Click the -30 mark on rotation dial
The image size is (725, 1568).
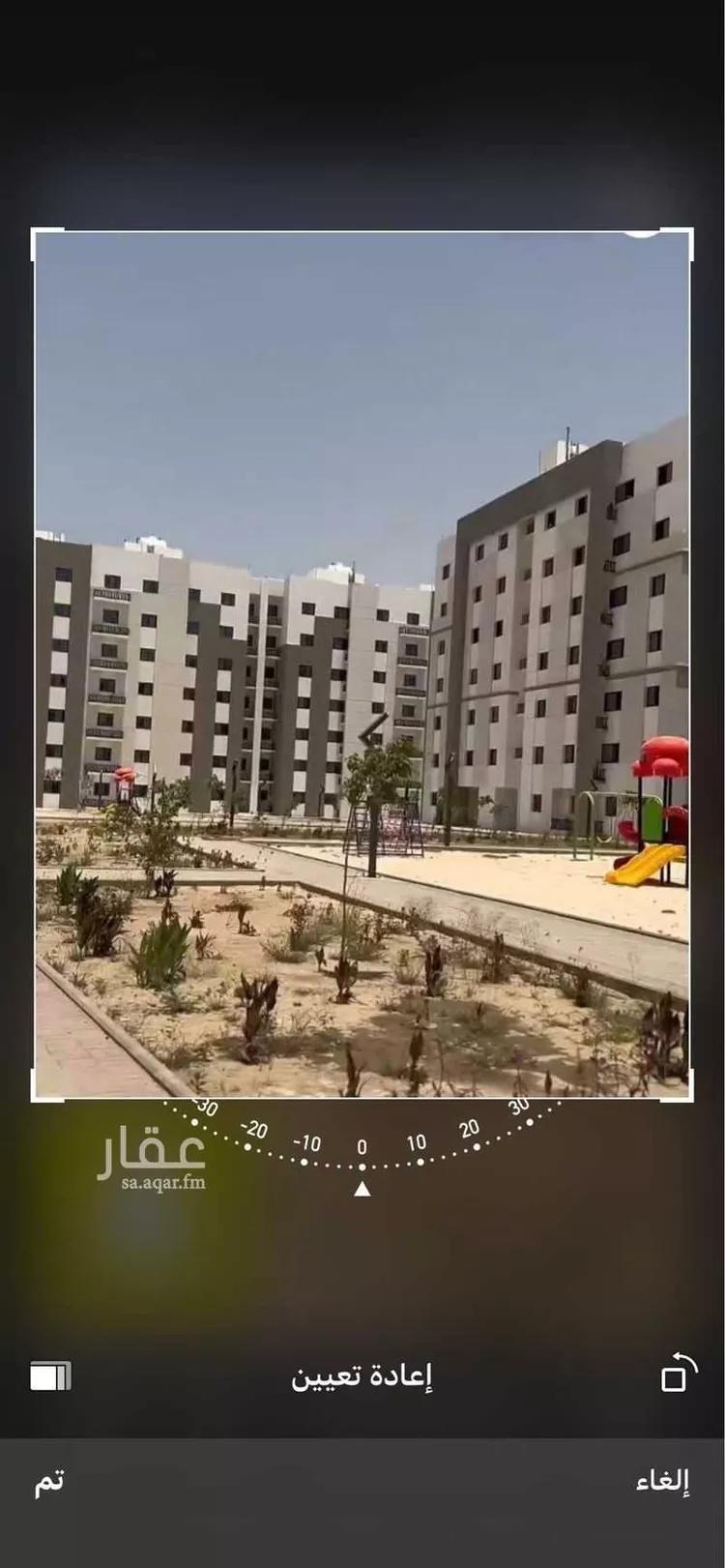point(203,1106)
